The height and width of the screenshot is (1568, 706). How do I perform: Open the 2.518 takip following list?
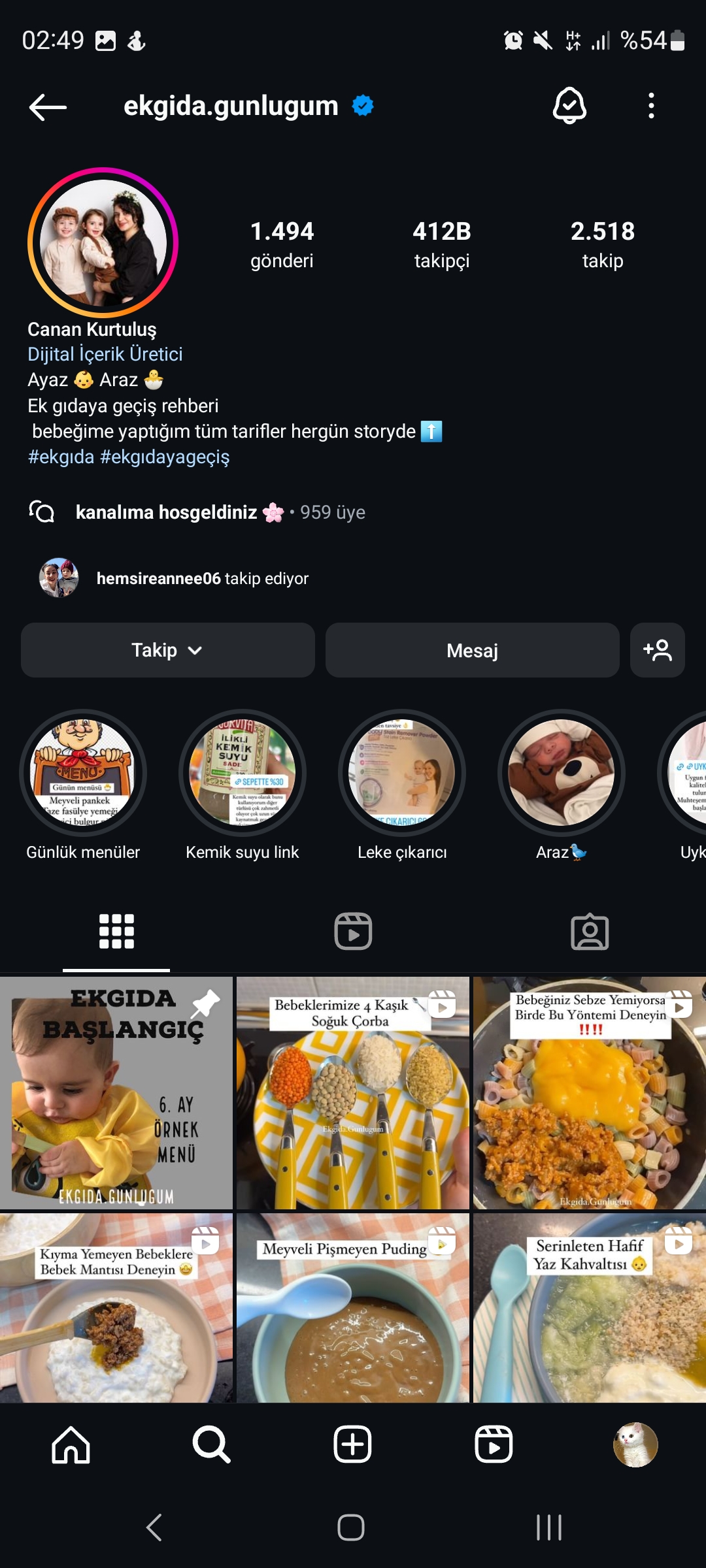602,244
